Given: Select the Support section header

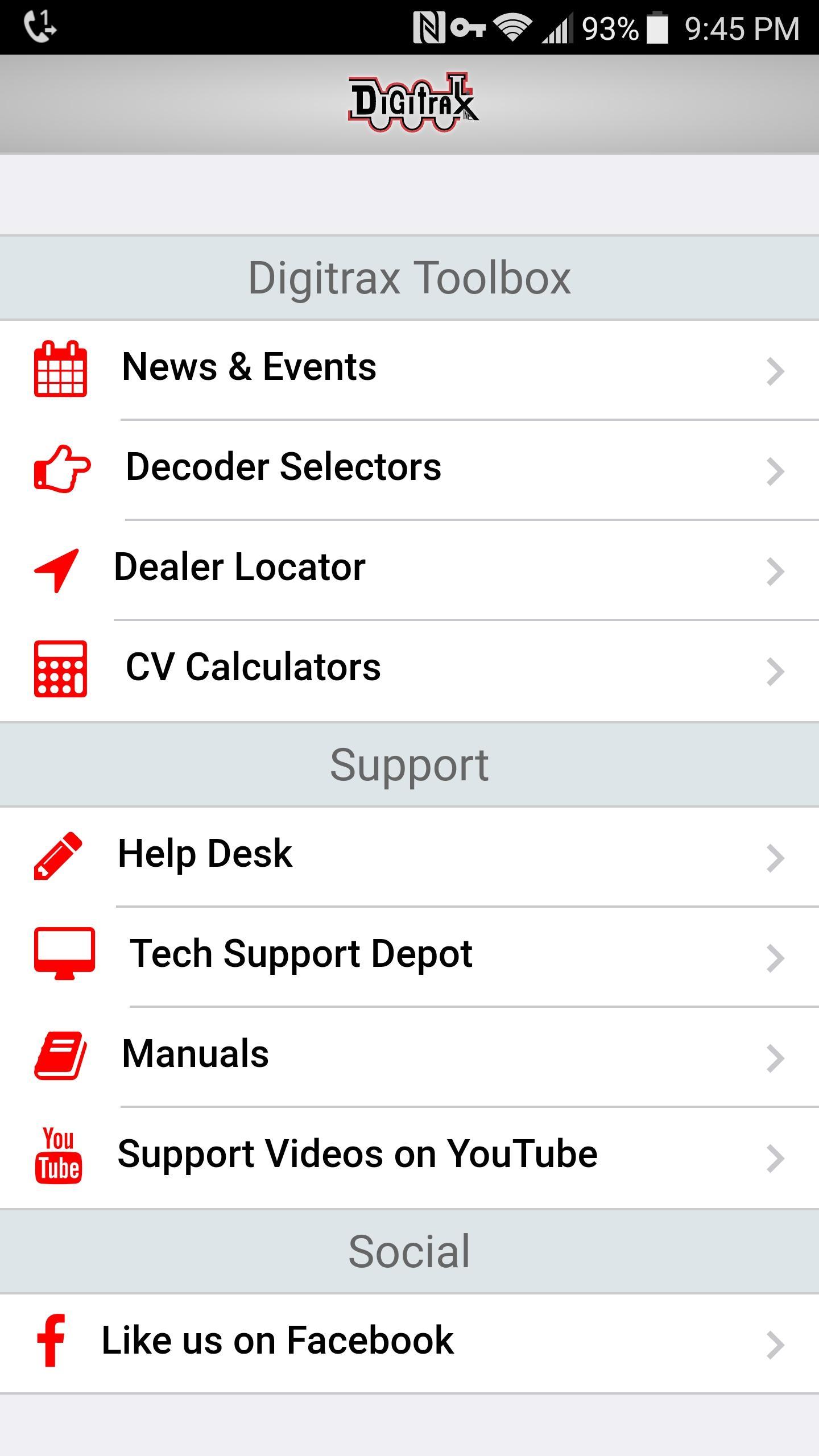Looking at the screenshot, I should pyautogui.click(x=409, y=765).
